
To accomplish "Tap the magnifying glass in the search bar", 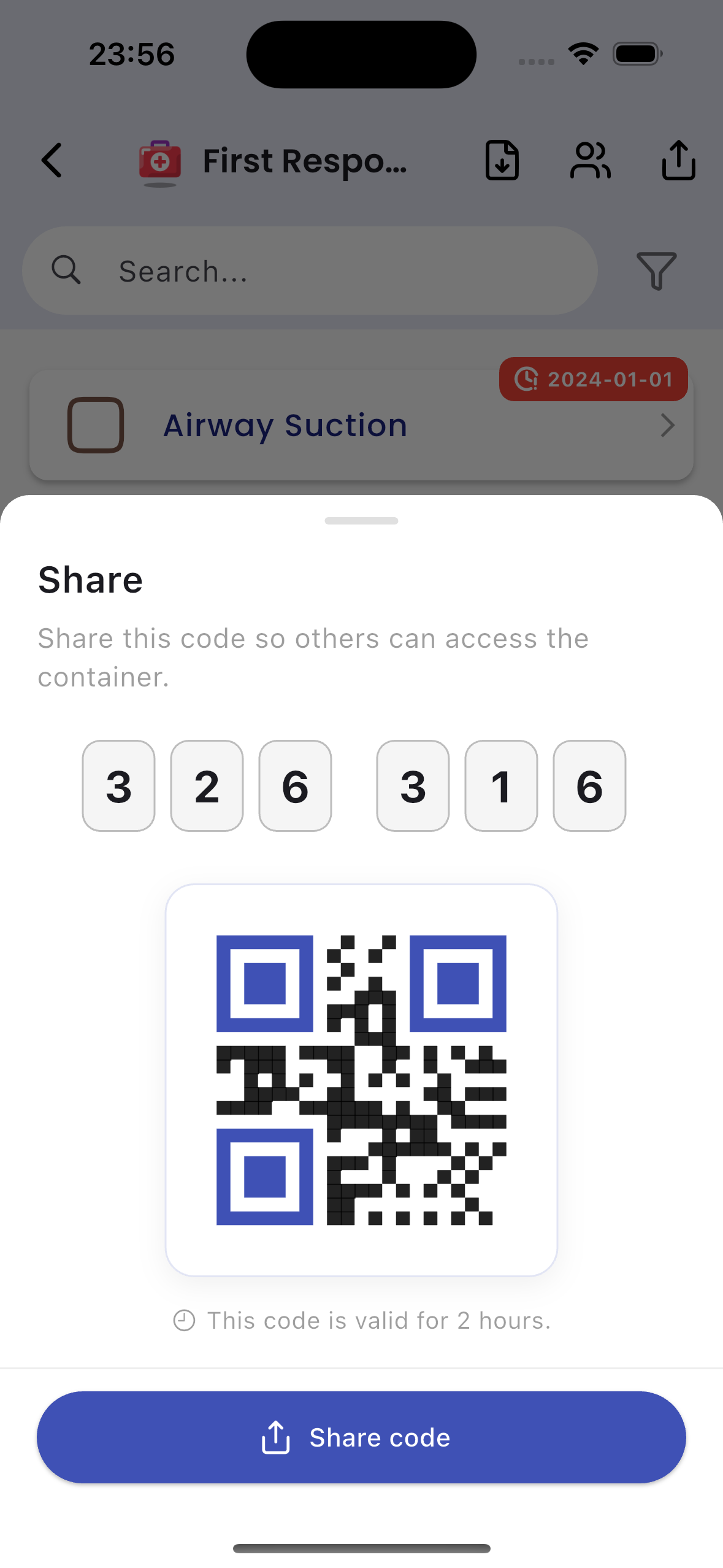I will (x=67, y=270).
